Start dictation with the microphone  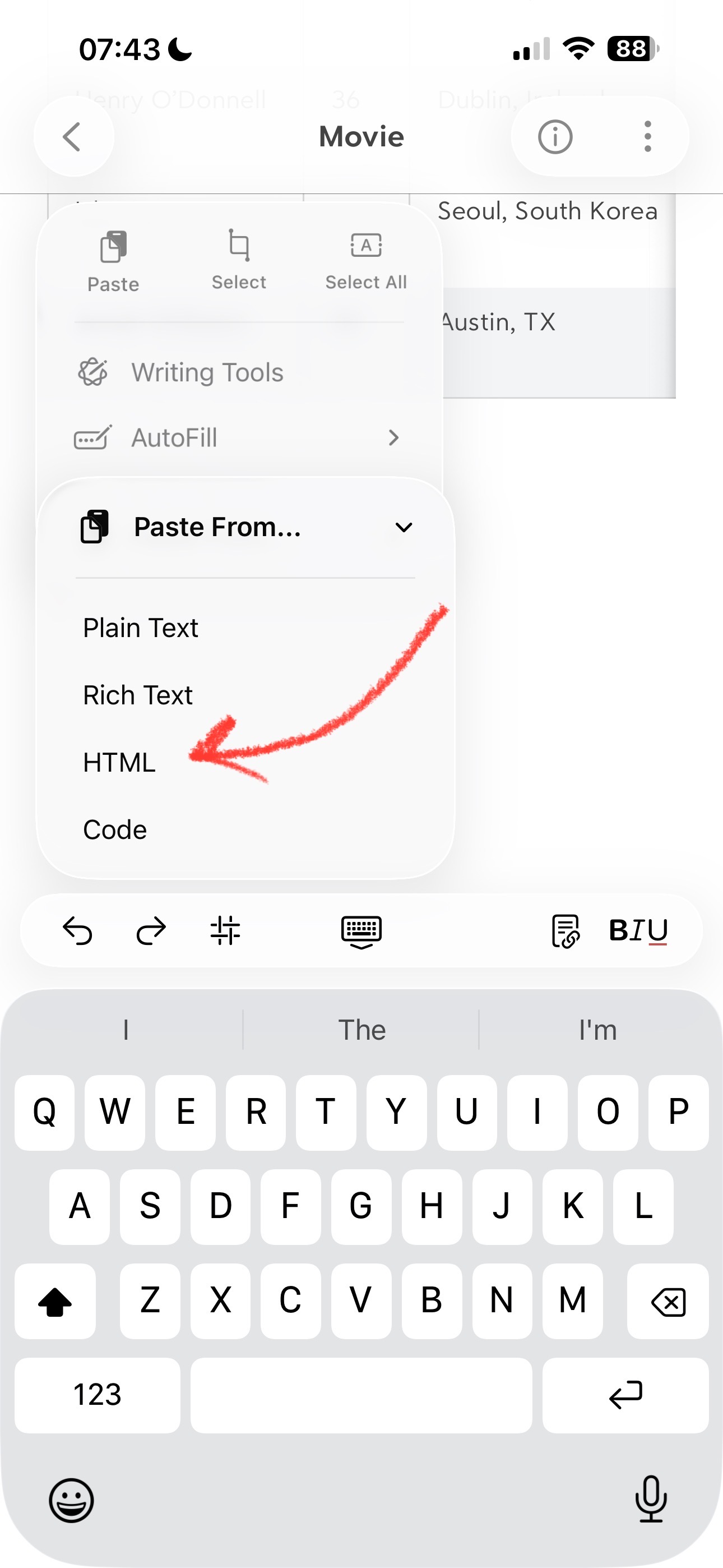pos(651,1498)
